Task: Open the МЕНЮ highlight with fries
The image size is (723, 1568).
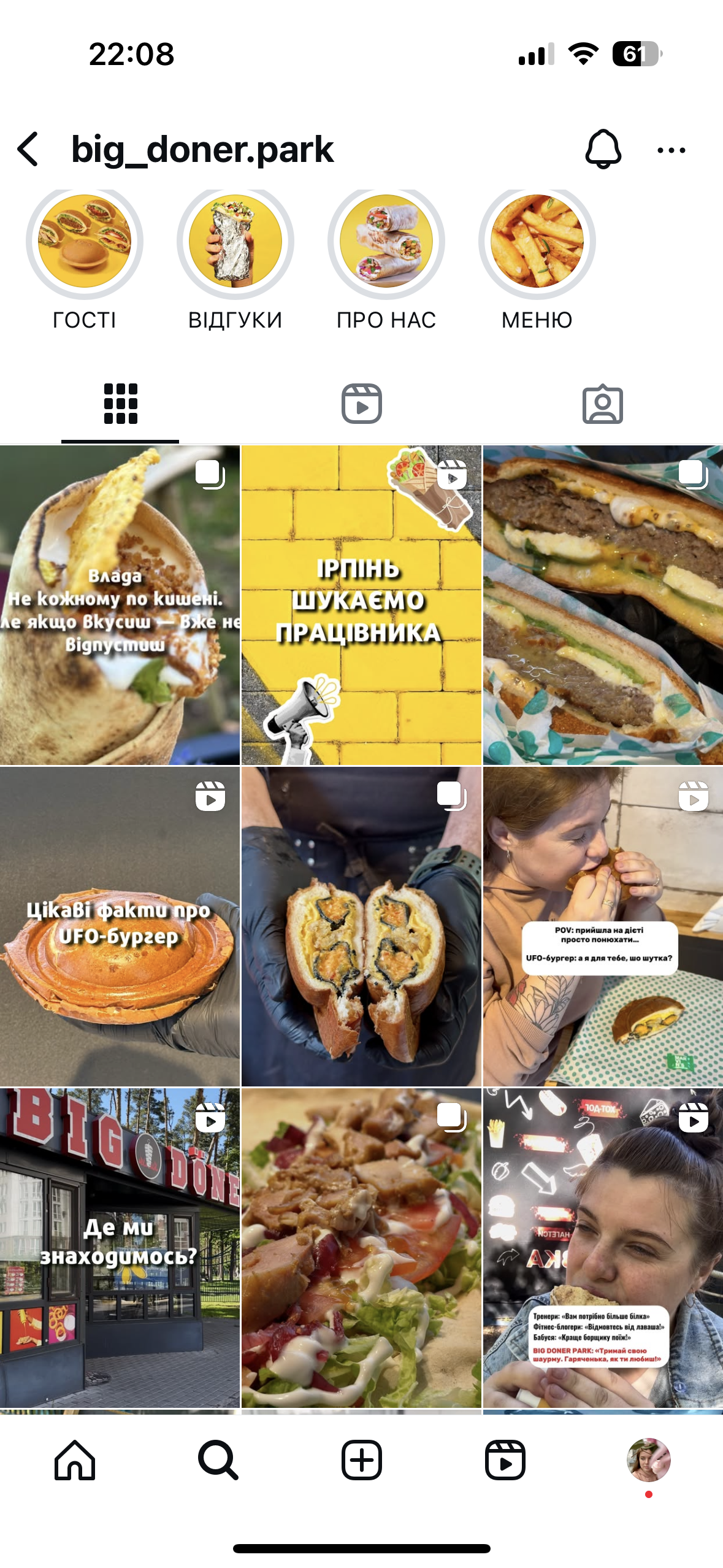Action: tap(537, 241)
